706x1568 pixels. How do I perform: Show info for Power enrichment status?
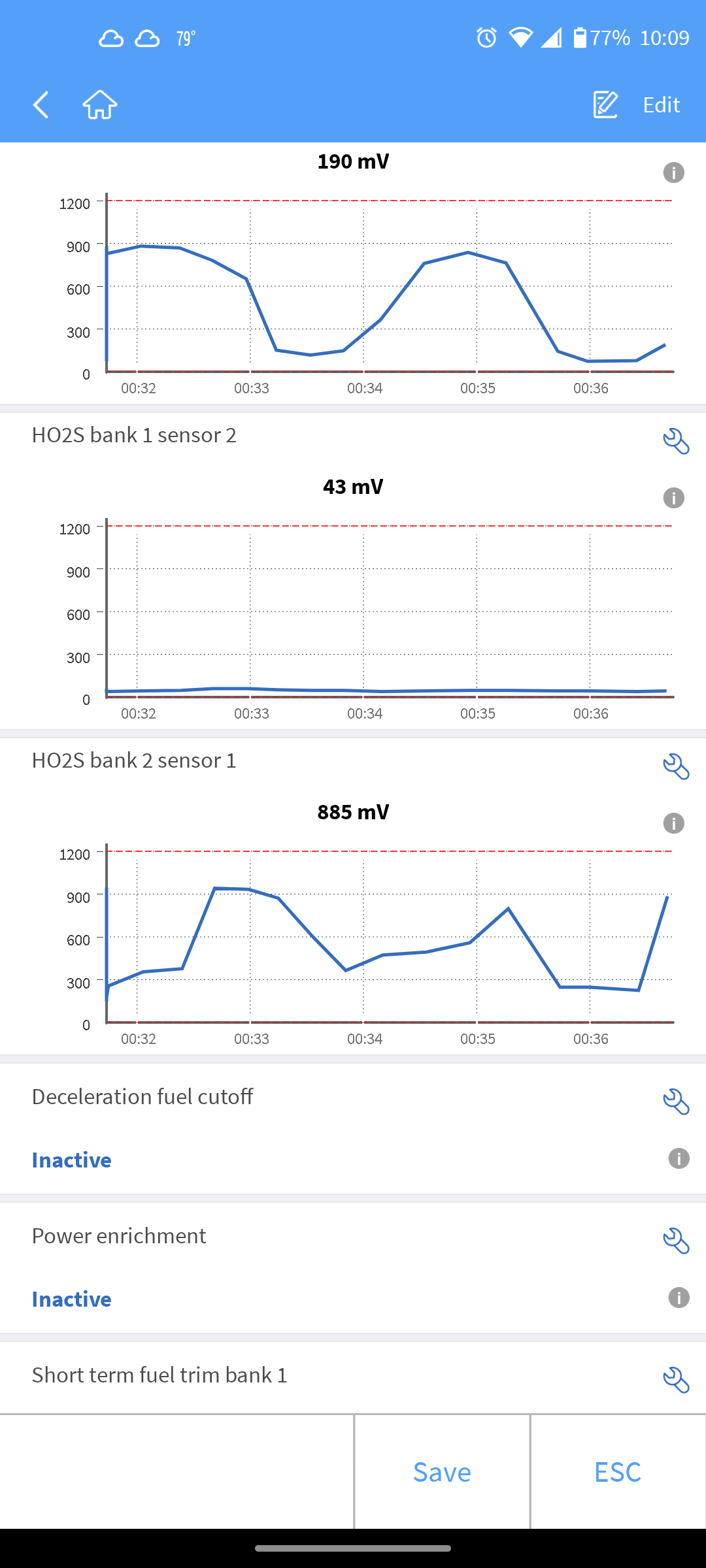pos(679,1298)
